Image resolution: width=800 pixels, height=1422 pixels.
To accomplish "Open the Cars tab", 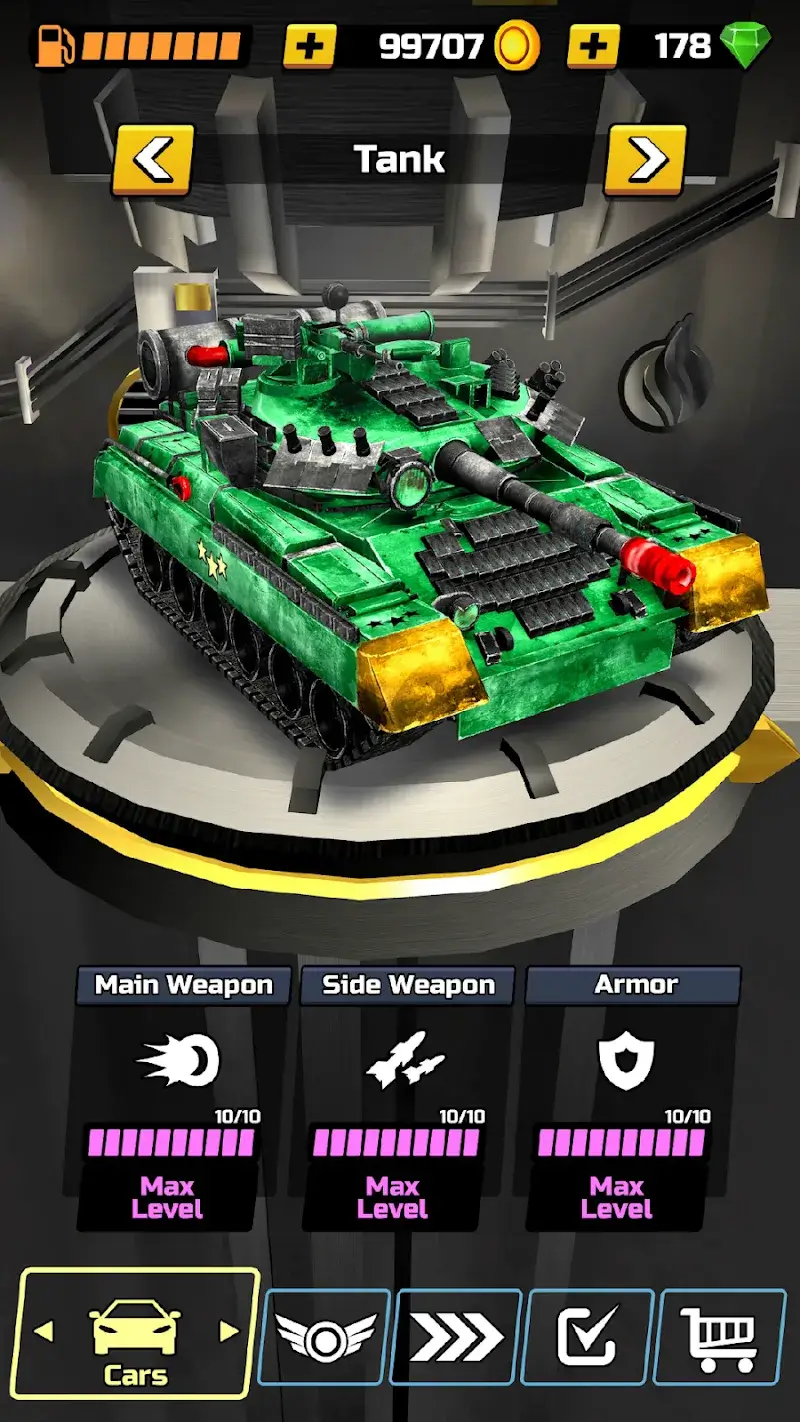I will tap(138, 1332).
